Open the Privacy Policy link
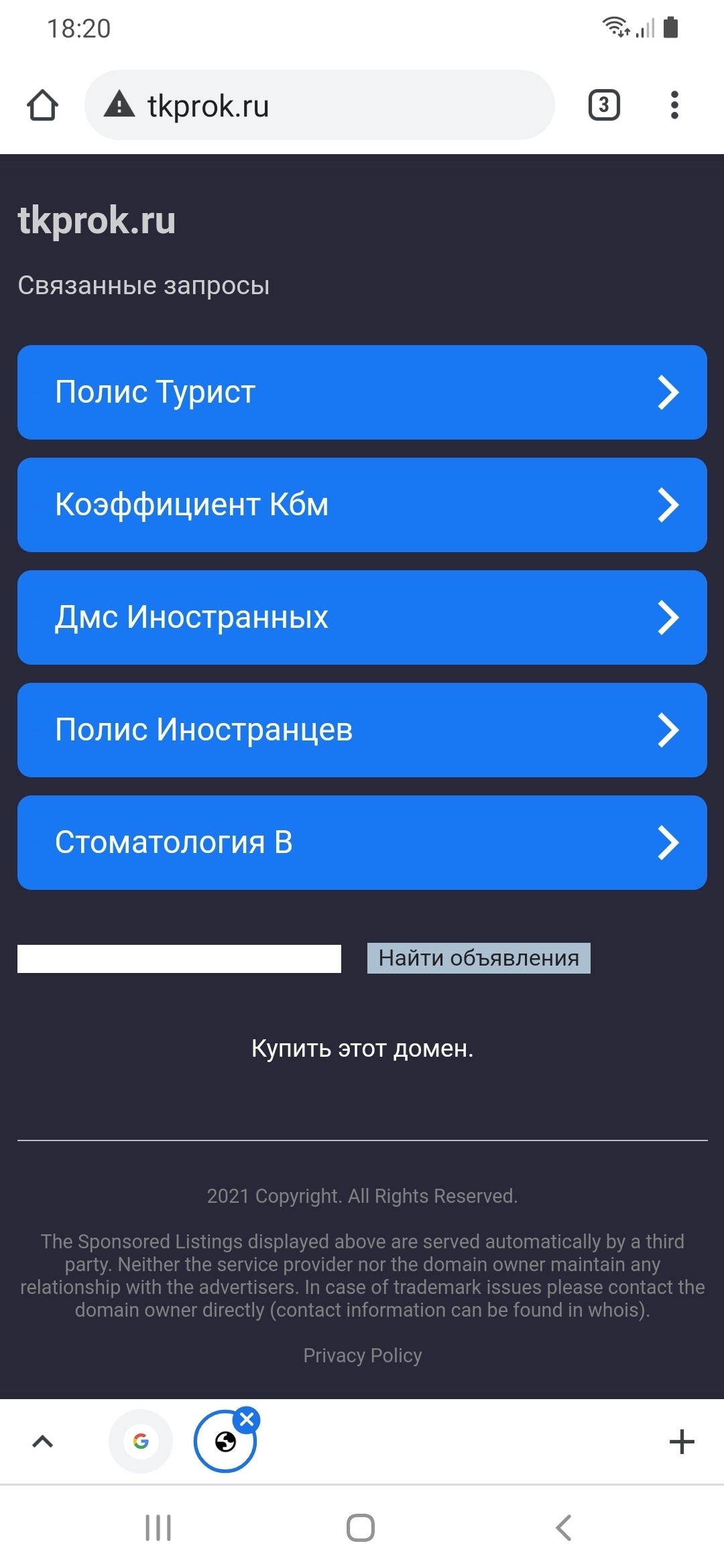 click(362, 1356)
